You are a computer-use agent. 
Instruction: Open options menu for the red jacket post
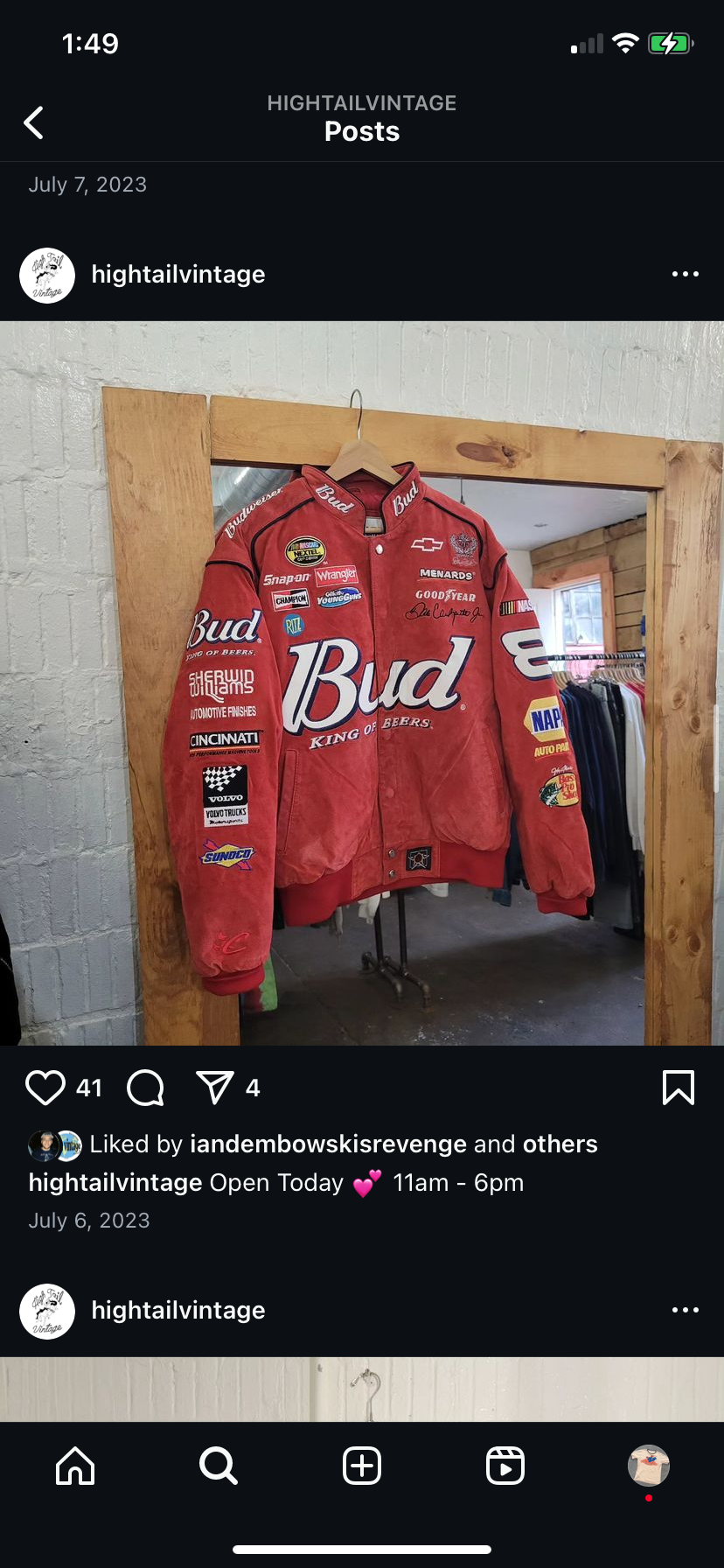tap(685, 275)
